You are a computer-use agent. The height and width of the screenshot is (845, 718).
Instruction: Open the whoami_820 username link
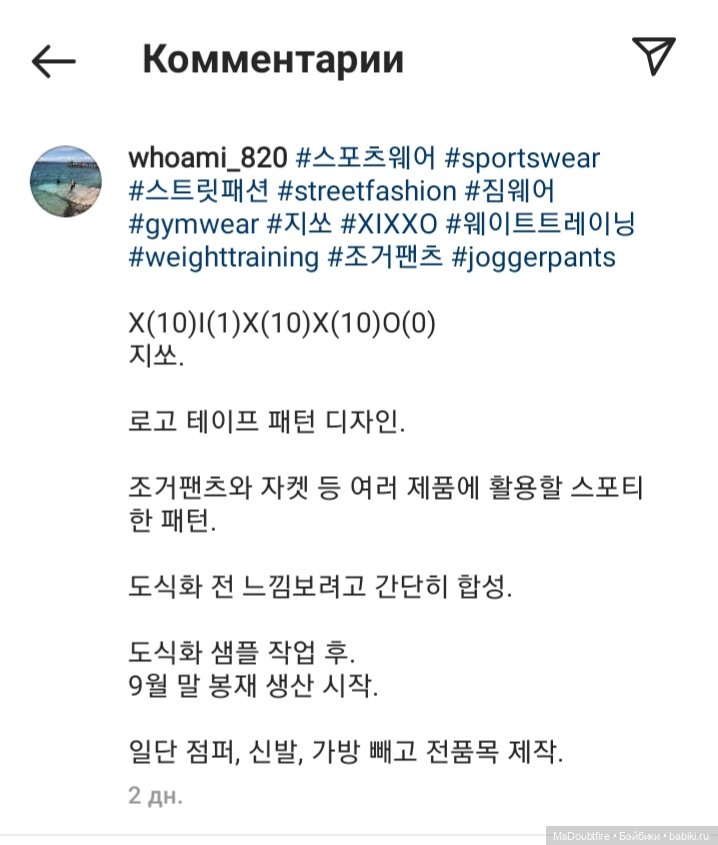tap(209, 158)
